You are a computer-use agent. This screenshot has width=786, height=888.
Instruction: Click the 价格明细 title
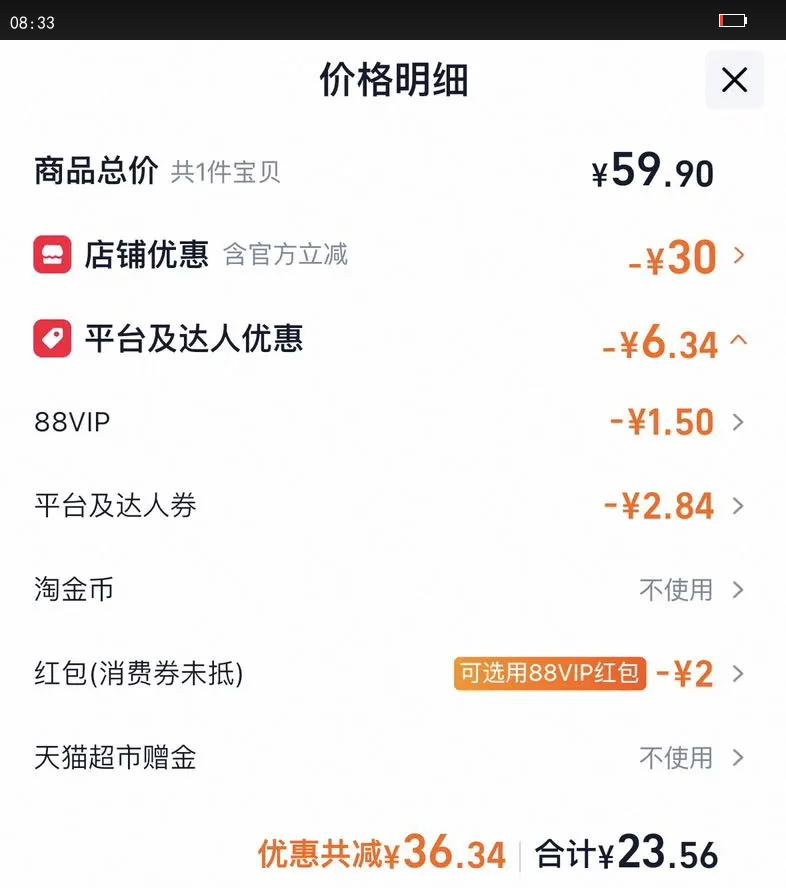tap(393, 80)
